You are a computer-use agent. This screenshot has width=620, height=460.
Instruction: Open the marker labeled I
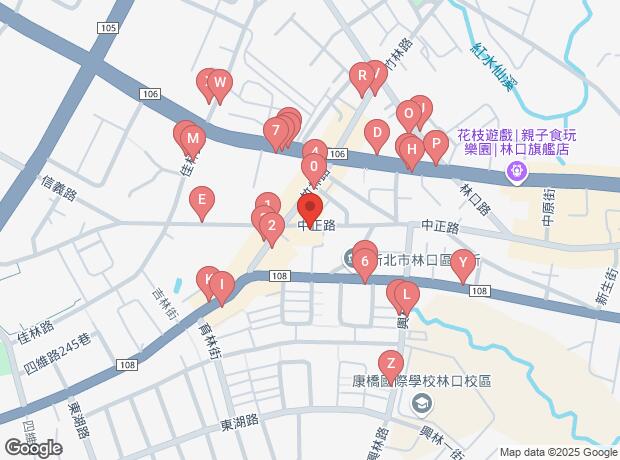(x=220, y=284)
